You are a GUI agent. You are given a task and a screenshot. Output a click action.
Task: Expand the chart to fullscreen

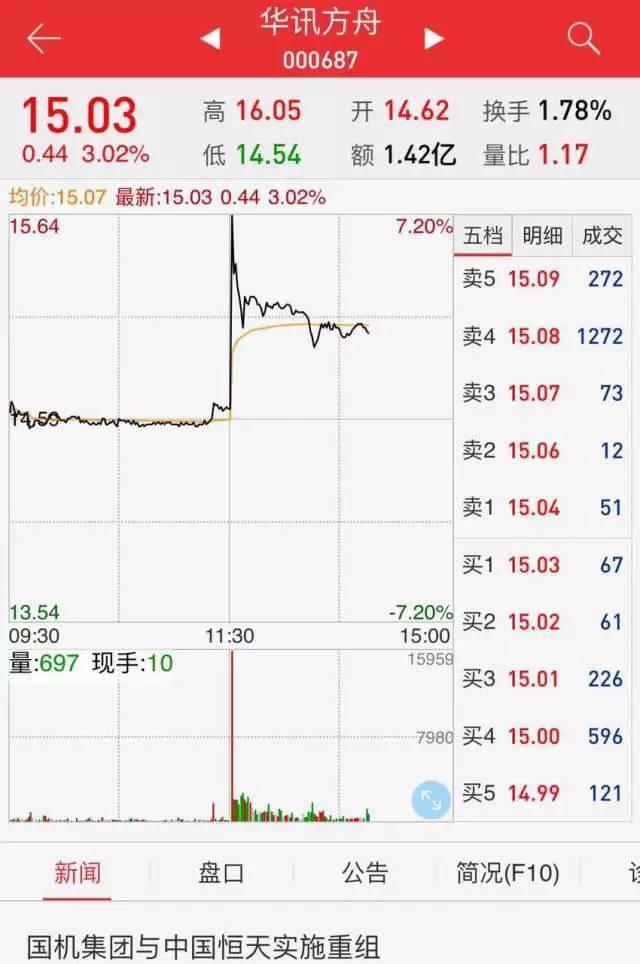[431, 799]
